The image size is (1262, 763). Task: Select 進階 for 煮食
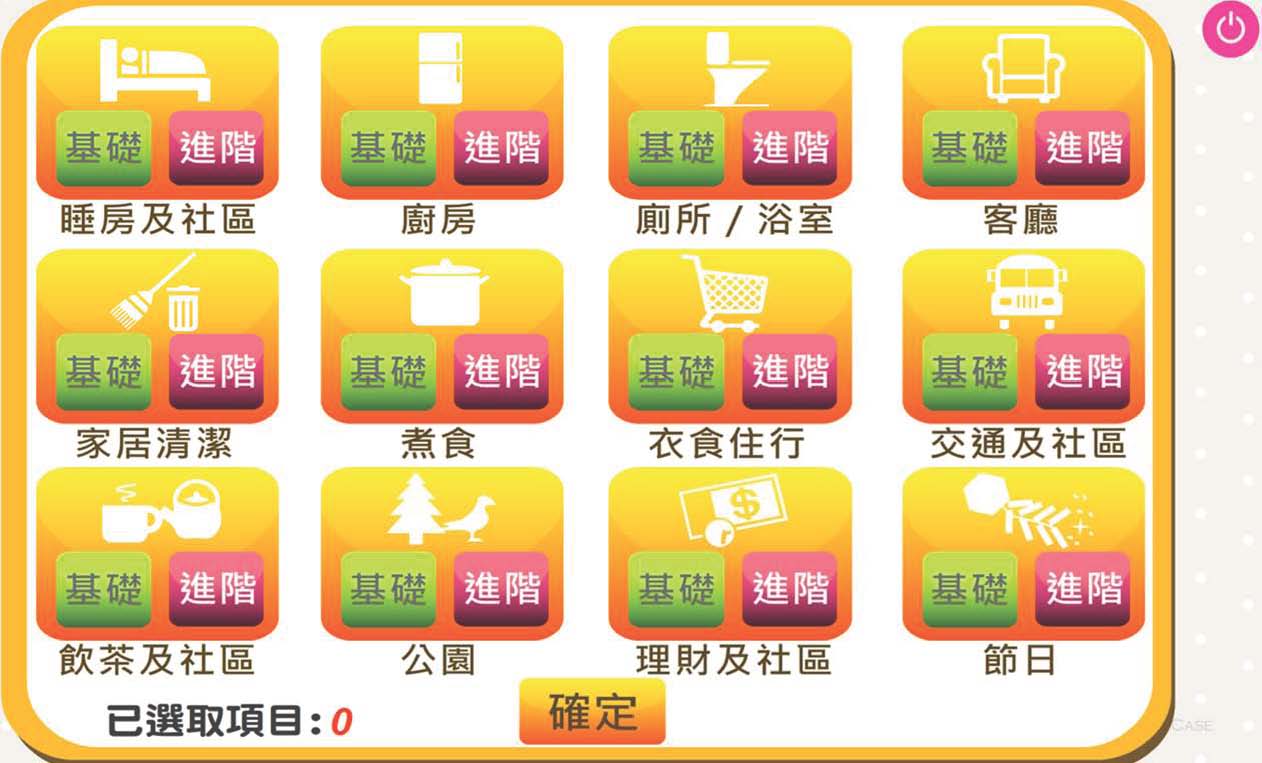502,371
